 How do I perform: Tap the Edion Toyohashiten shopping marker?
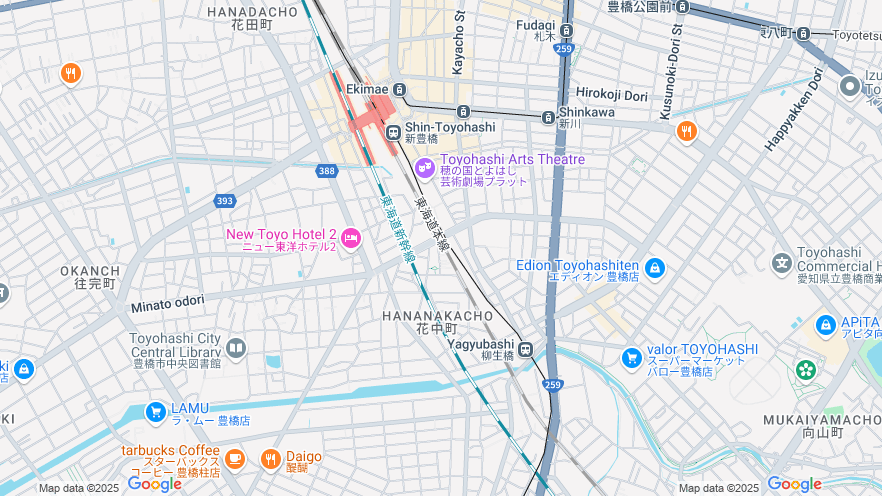(654, 267)
